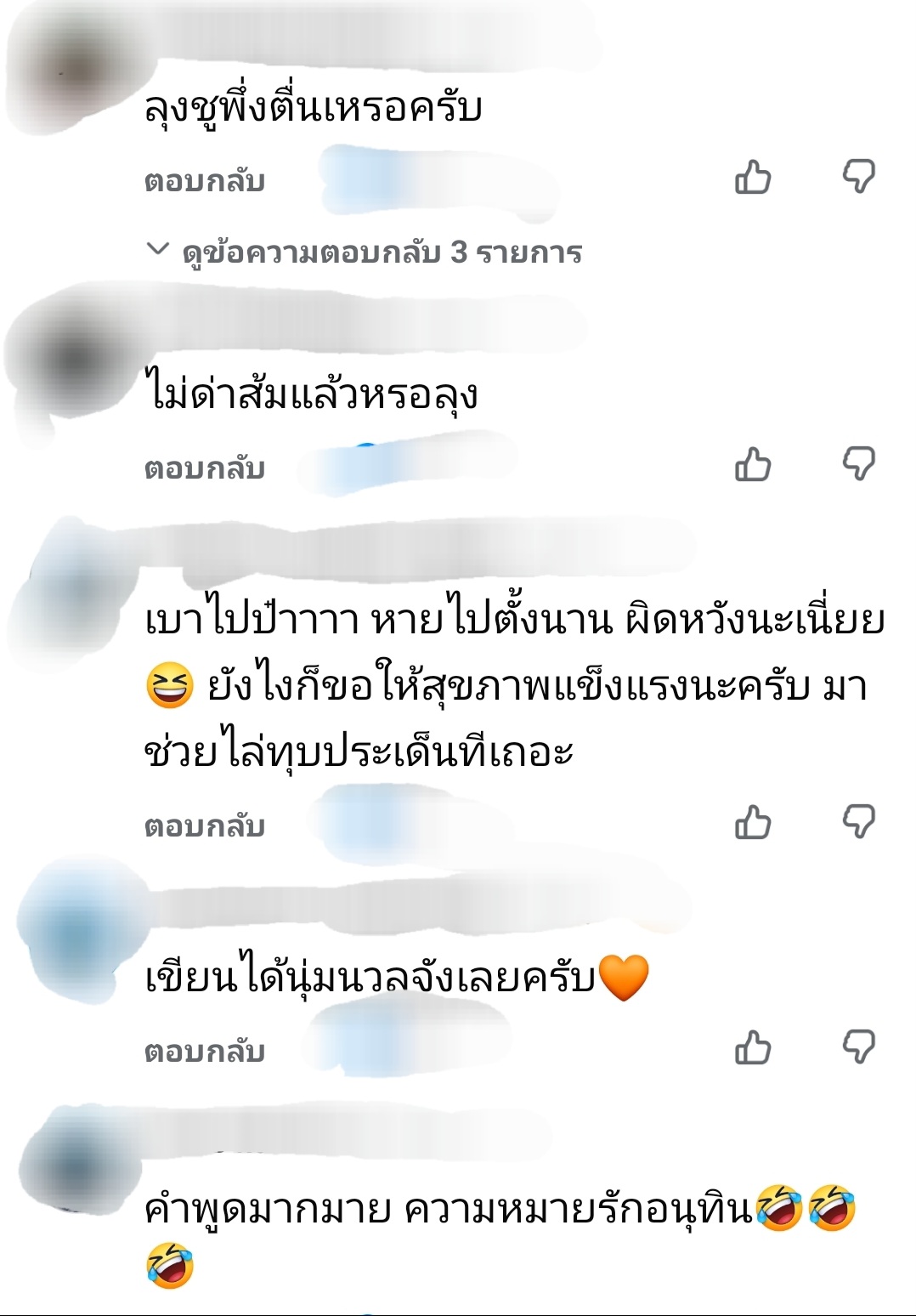
Task: Reply to the comment "ลุงชูพึ่งตื่นเหรอครับ"
Action: (x=205, y=181)
